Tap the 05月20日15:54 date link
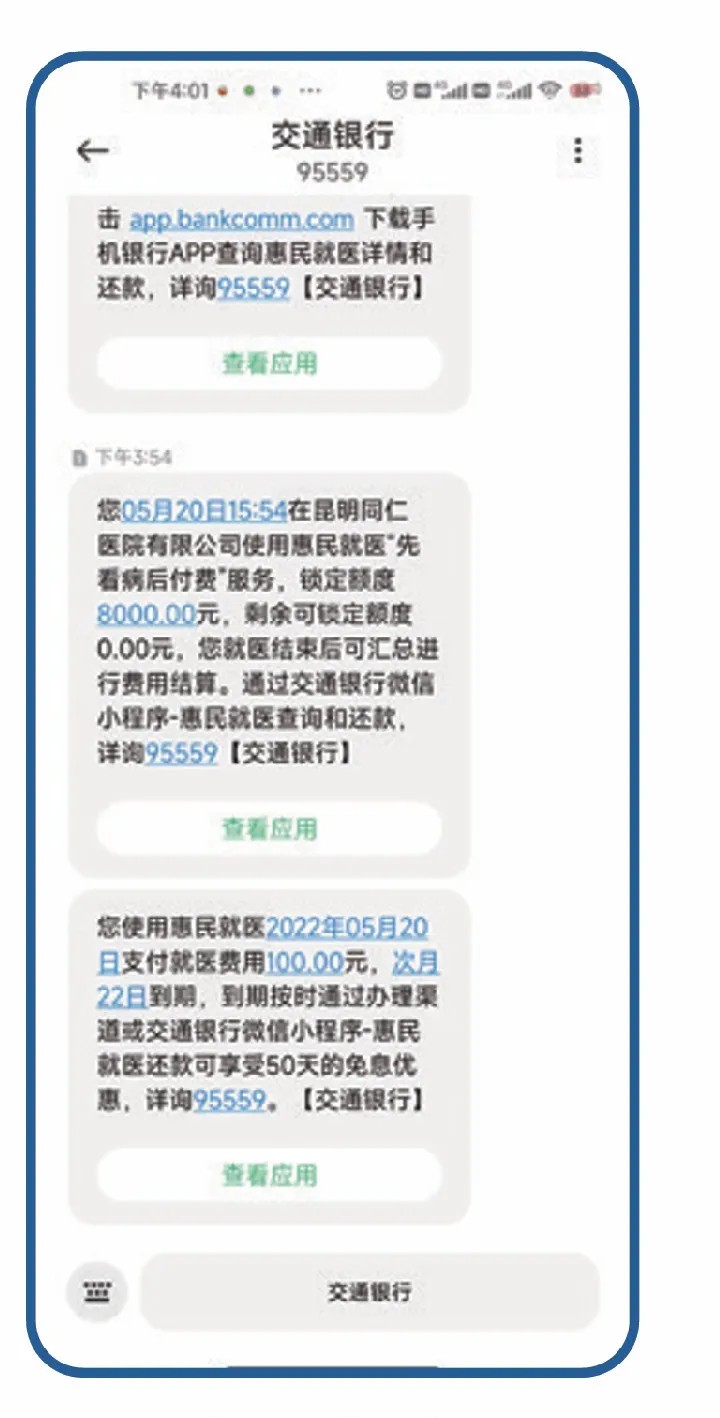Screen dimensions: 720x1418 click(204, 511)
